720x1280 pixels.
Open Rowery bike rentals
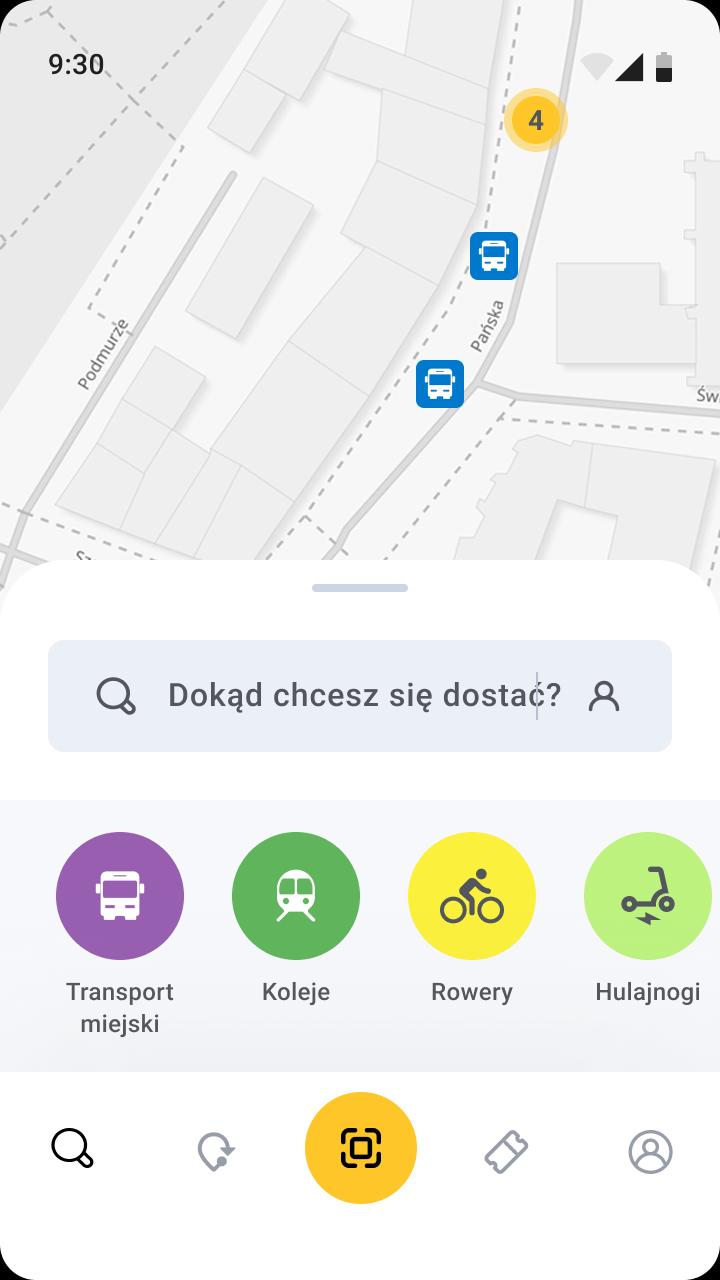coord(472,896)
